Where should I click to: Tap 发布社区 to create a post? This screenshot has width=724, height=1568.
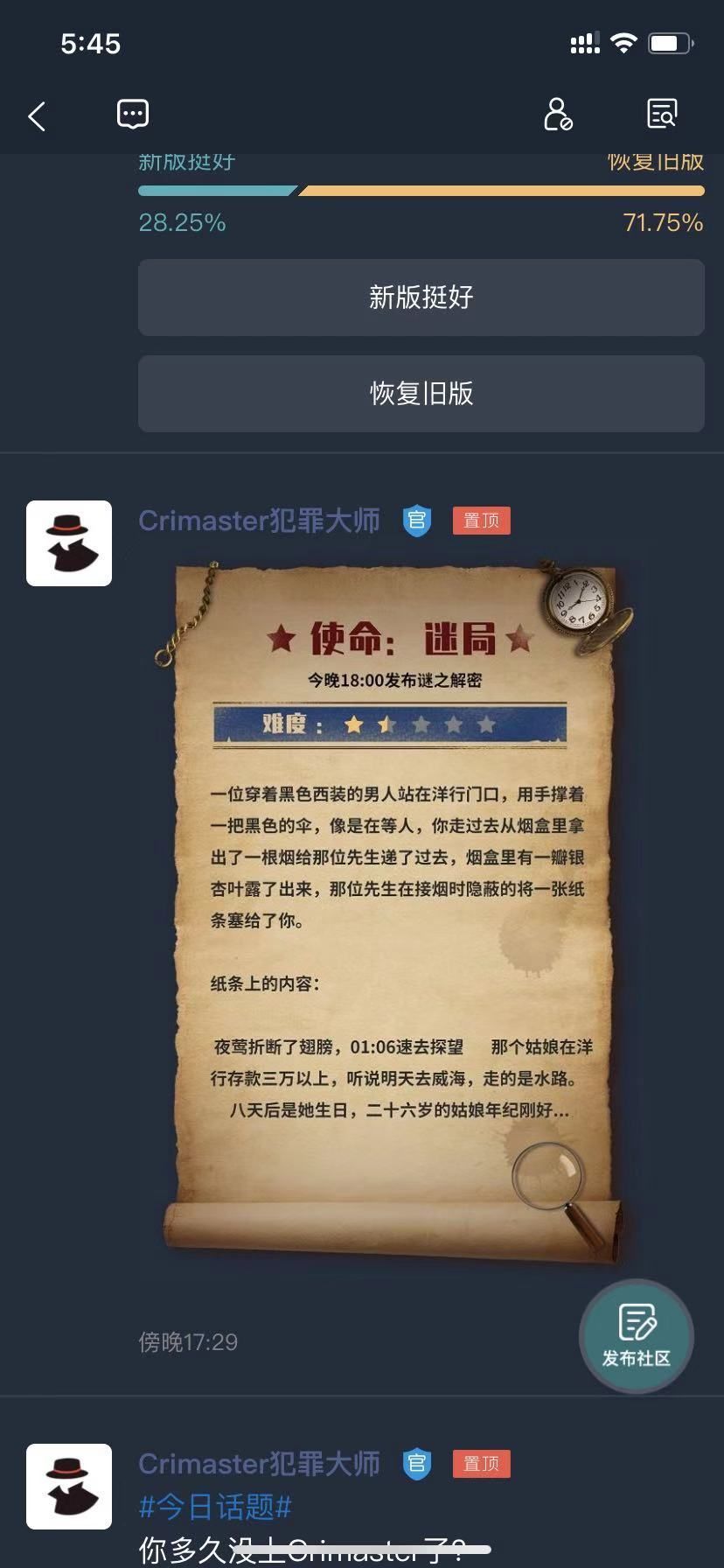click(x=636, y=1335)
